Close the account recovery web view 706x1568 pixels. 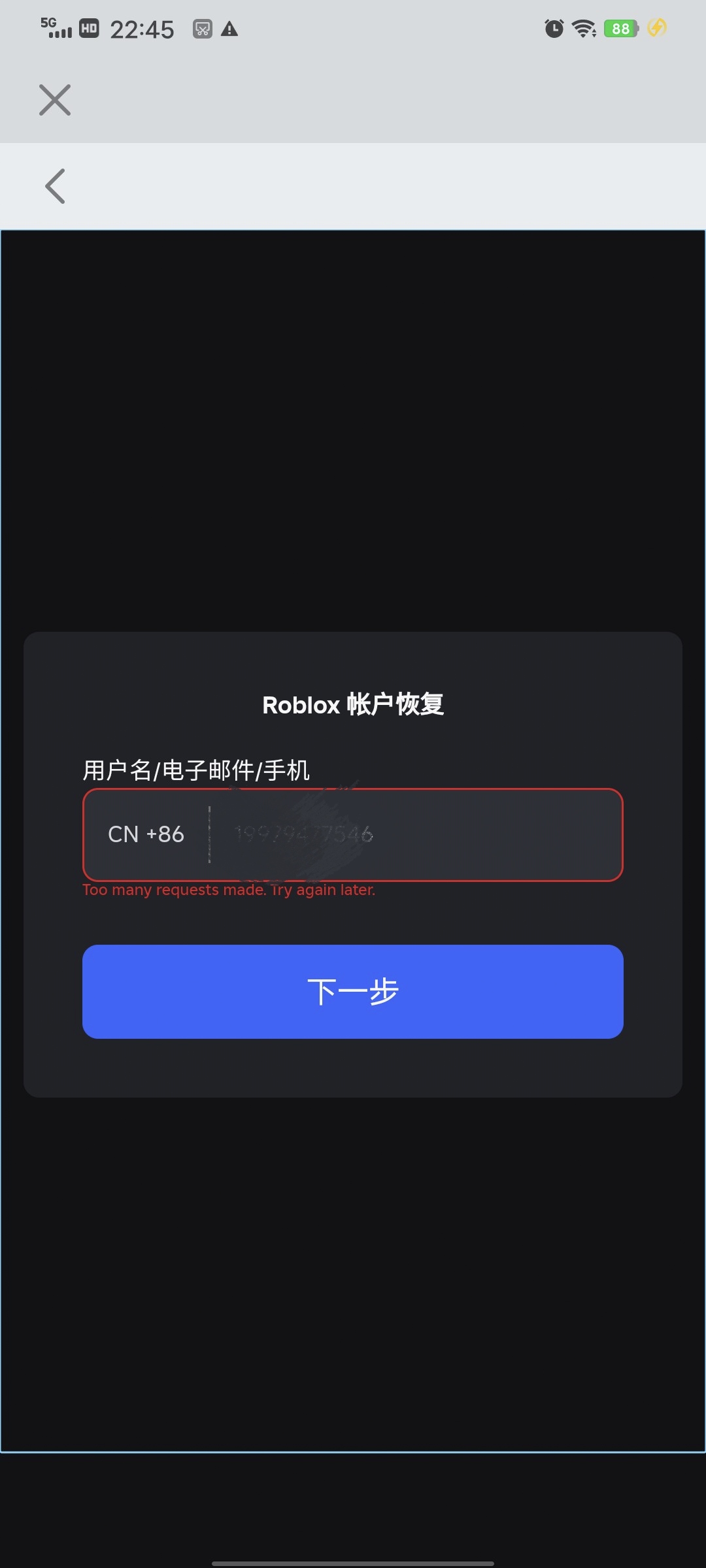55,100
